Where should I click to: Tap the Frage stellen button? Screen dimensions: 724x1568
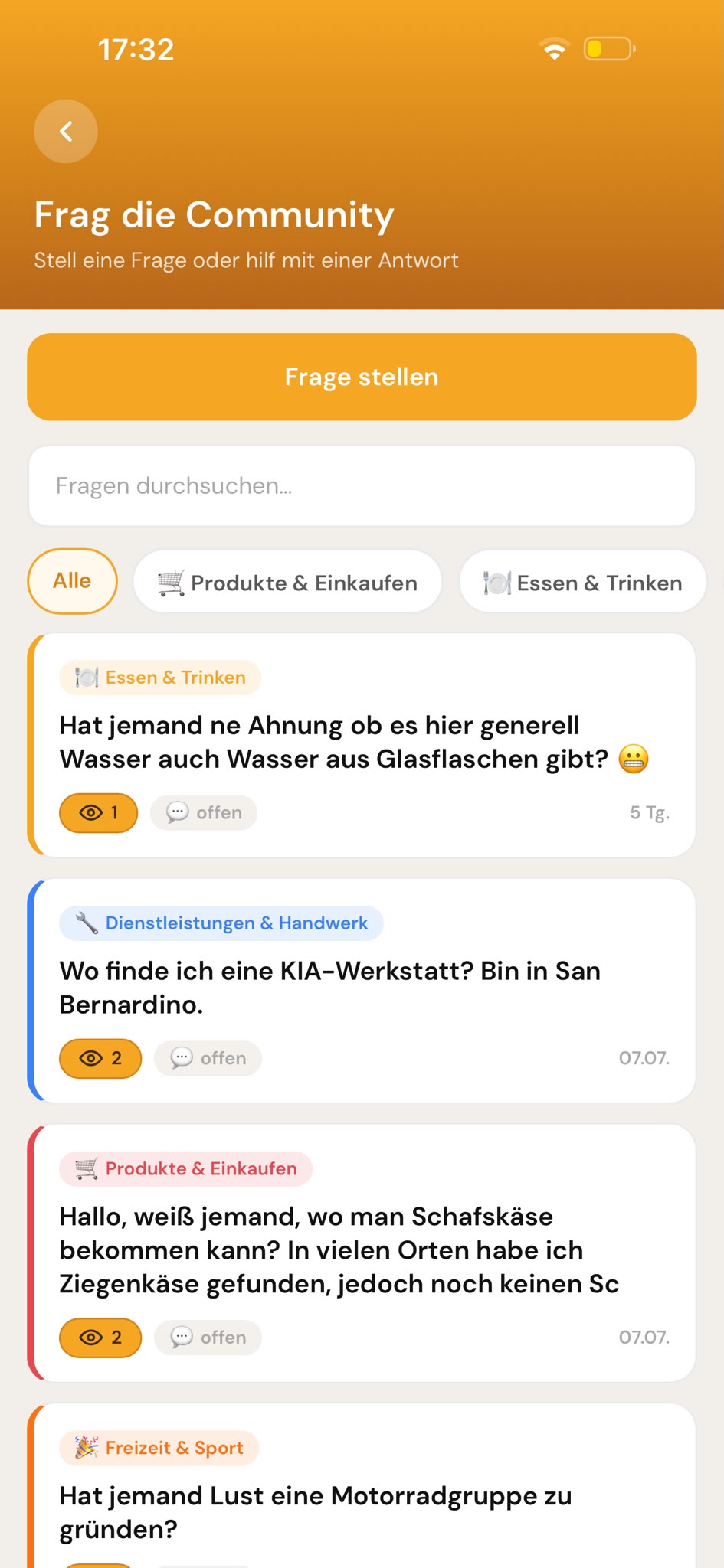(x=362, y=377)
